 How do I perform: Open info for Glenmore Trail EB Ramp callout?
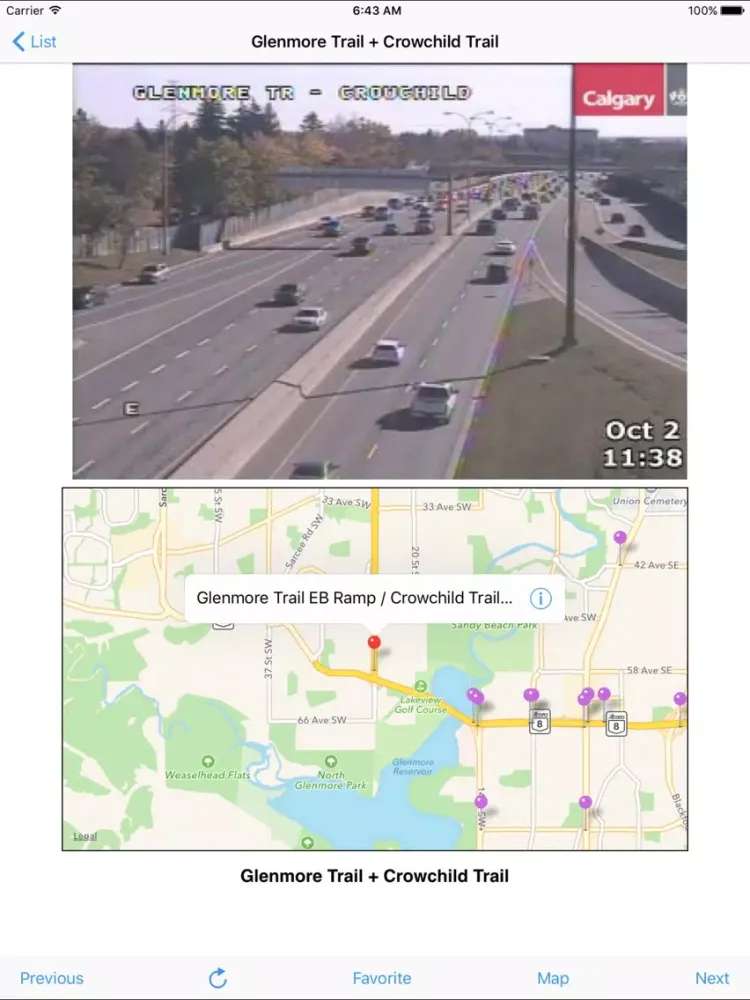[x=540, y=598]
